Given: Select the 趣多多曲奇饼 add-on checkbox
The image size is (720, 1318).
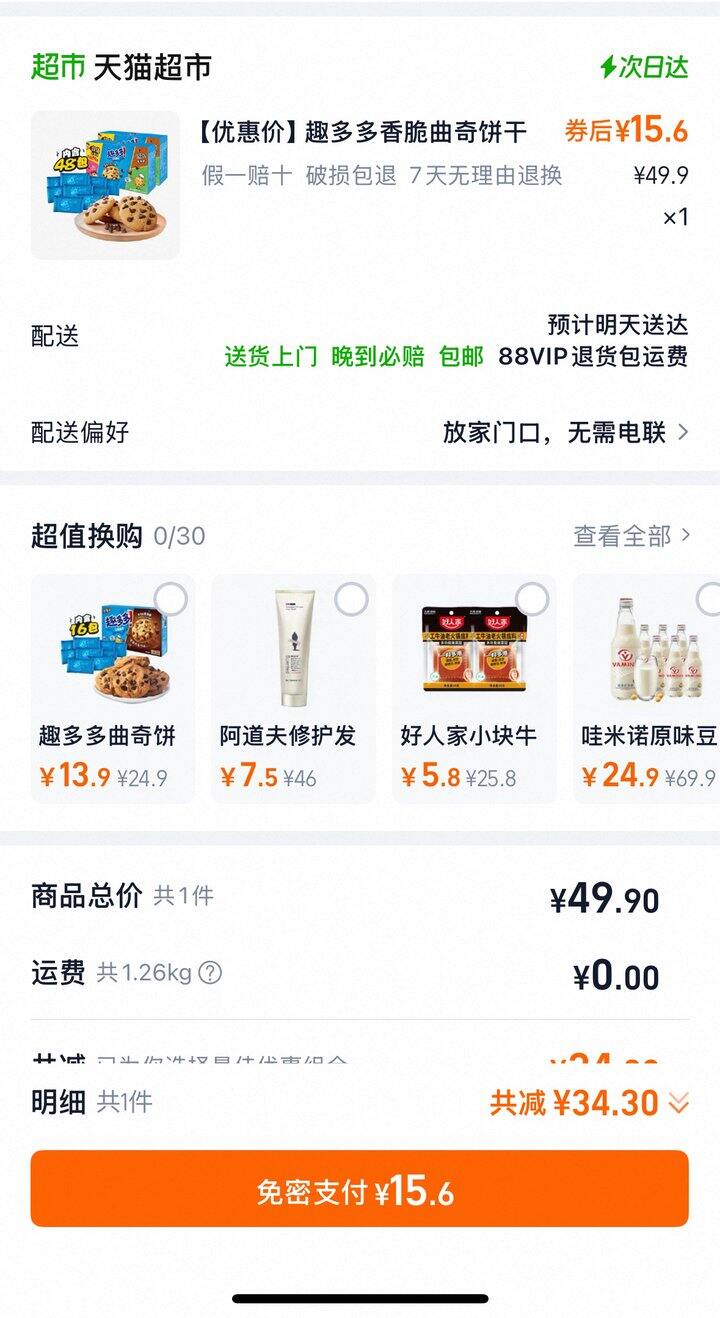Looking at the screenshot, I should coord(171,599).
